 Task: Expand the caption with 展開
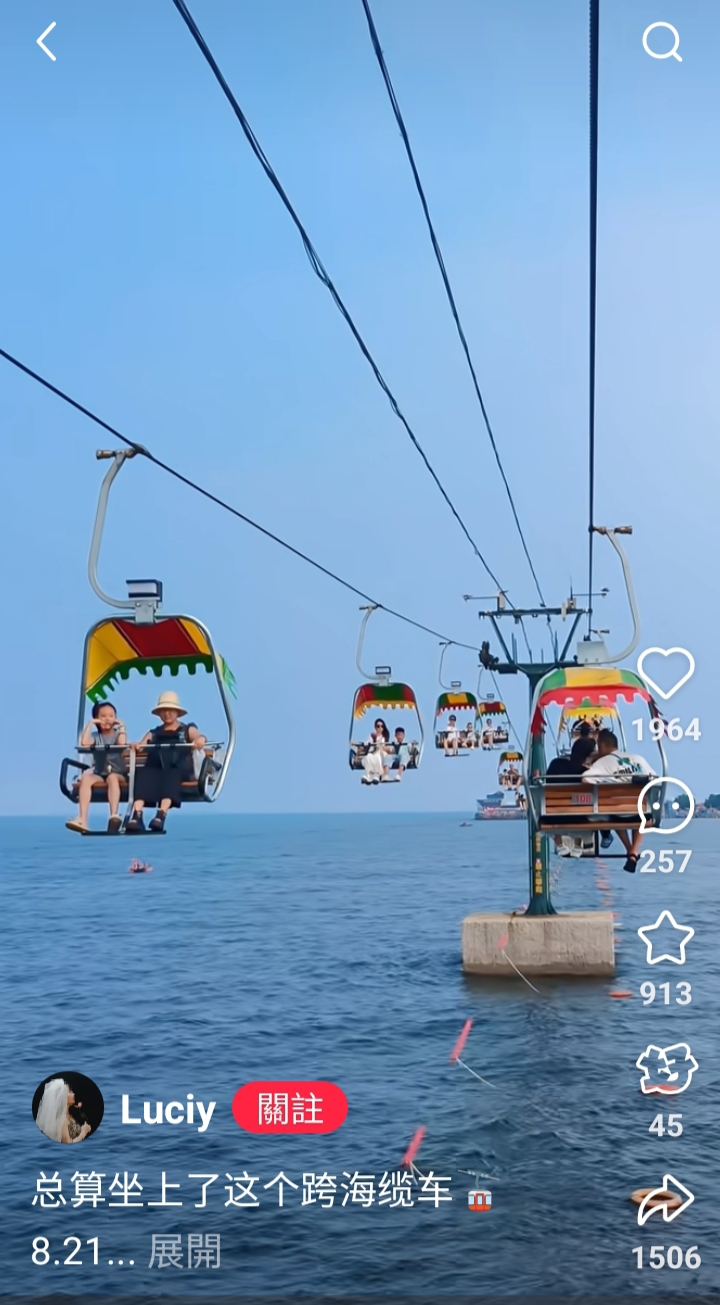[x=185, y=1251]
